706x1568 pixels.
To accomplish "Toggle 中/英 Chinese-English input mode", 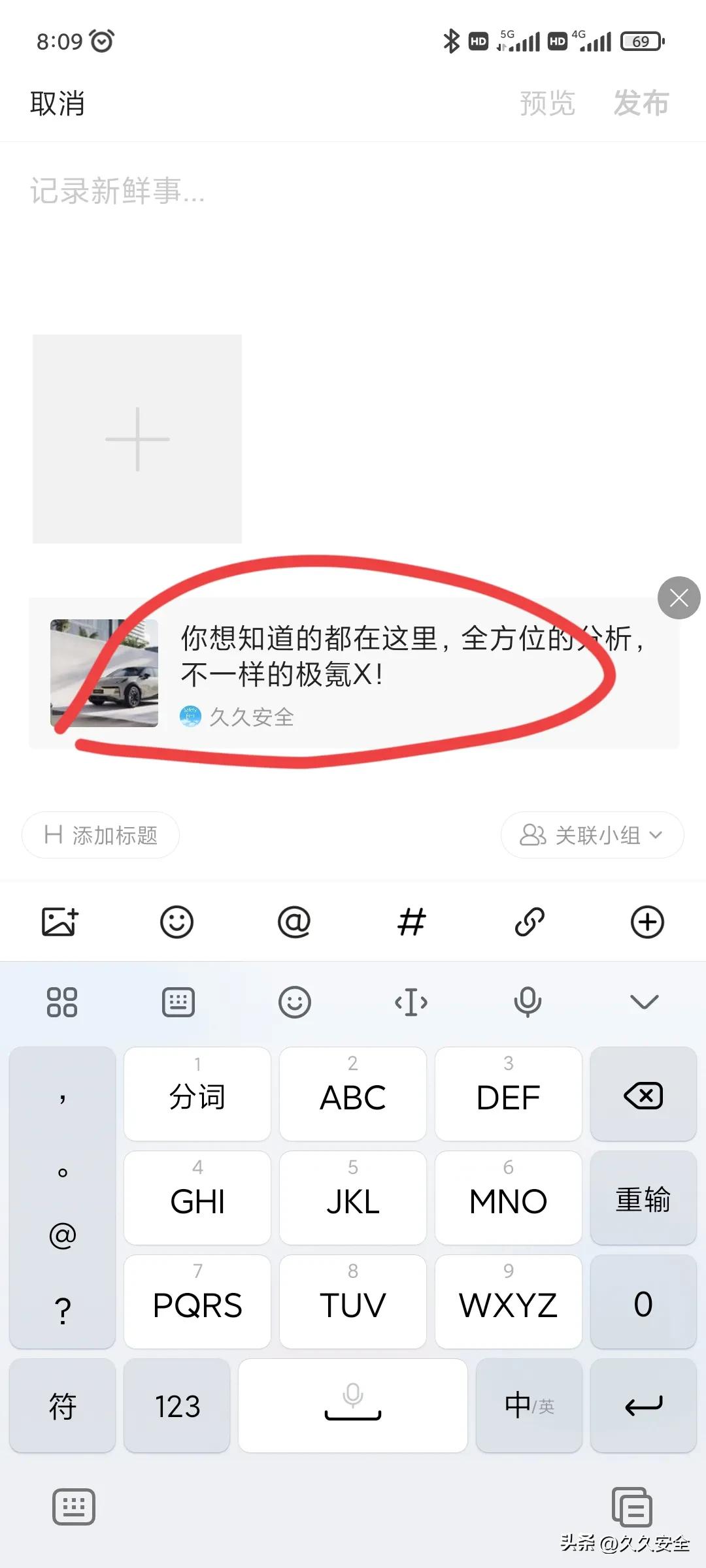I will (x=528, y=1406).
